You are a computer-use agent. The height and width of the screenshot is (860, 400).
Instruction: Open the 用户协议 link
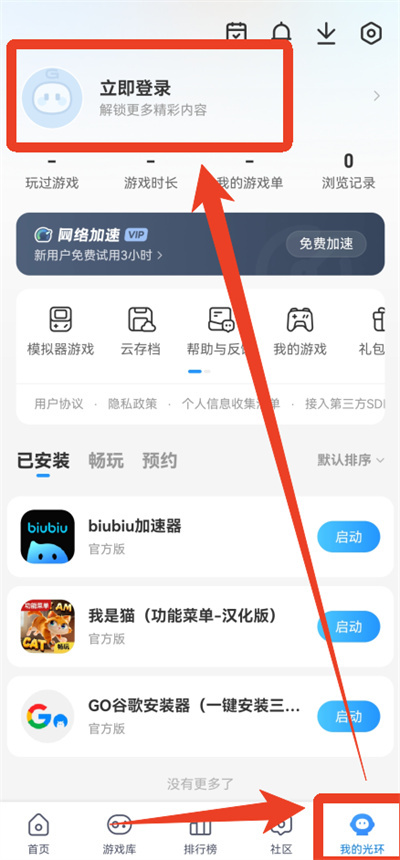(59, 404)
